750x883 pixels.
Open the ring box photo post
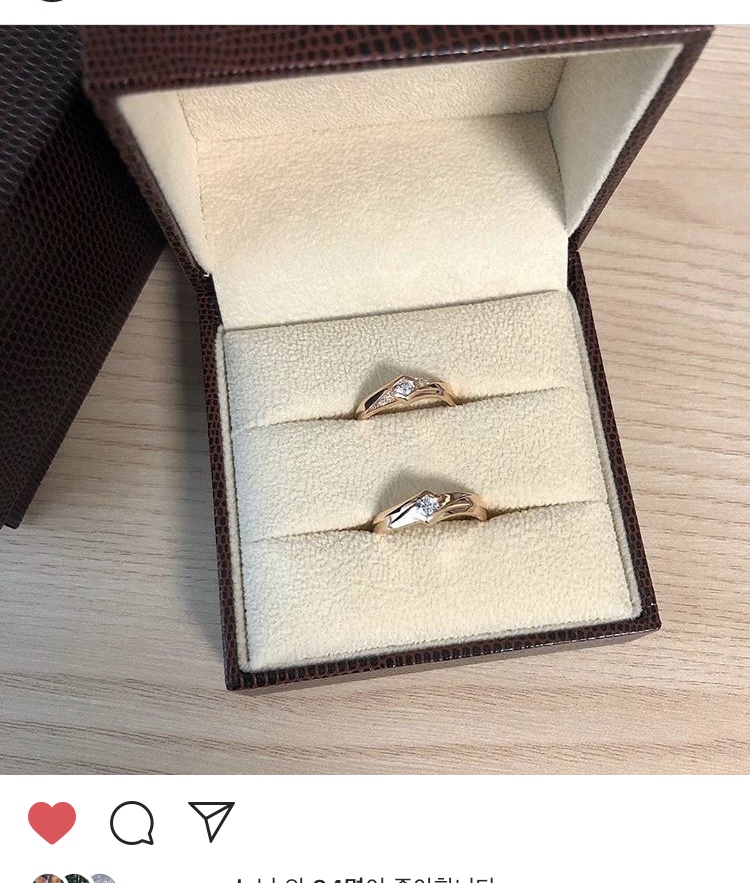(x=375, y=400)
